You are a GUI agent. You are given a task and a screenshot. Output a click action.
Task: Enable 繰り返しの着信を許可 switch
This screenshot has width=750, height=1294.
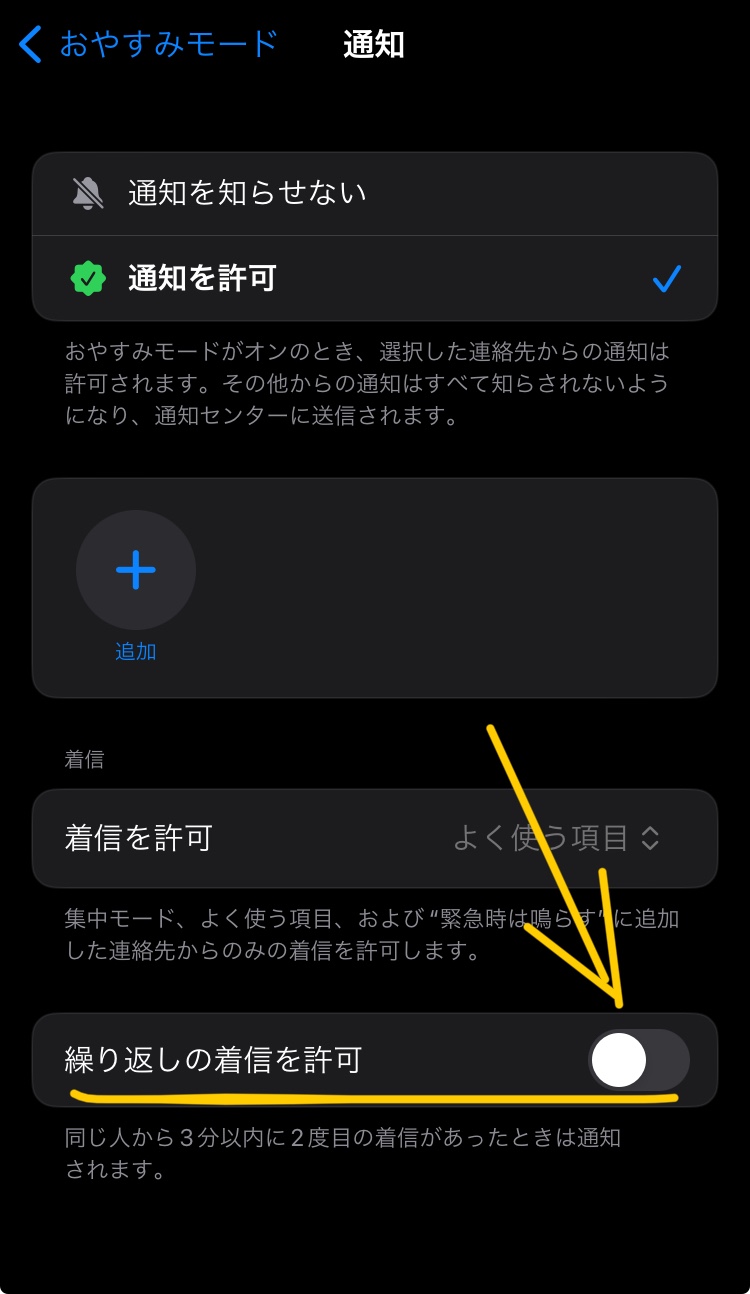tap(638, 1060)
